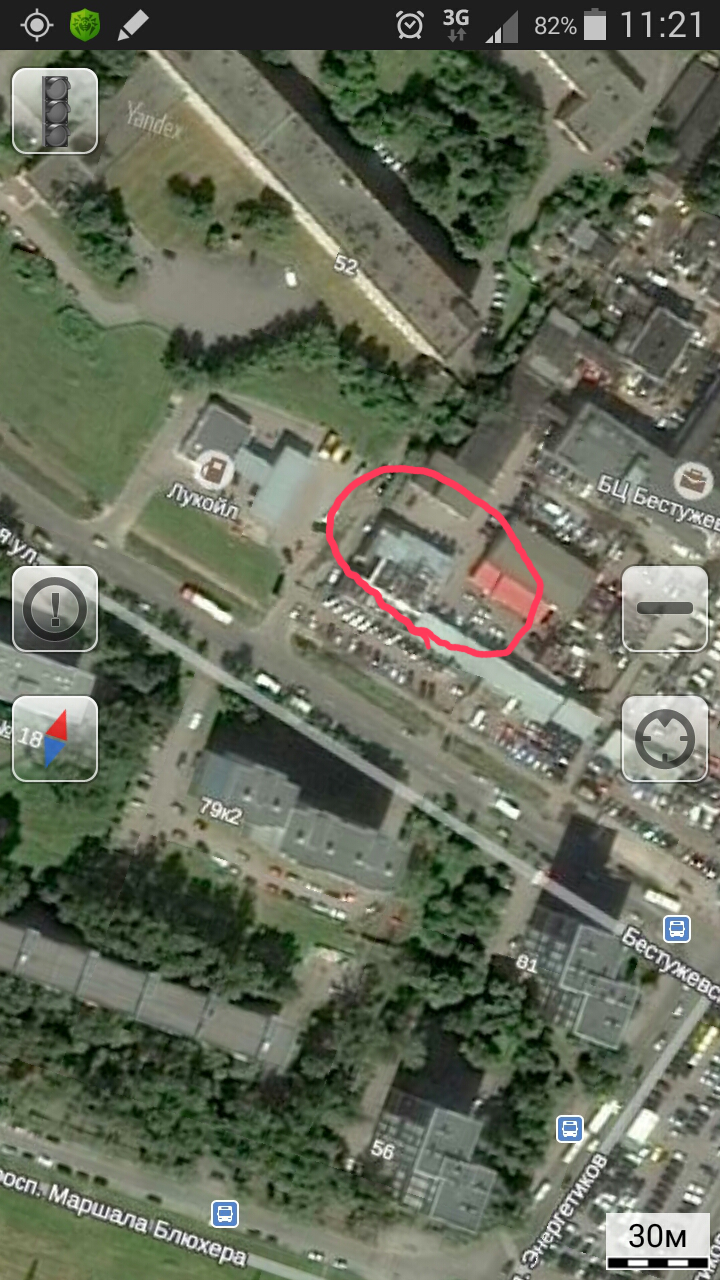Open bus stop on просп. Маршала Блюхера
The height and width of the screenshot is (1280, 720).
(225, 1215)
